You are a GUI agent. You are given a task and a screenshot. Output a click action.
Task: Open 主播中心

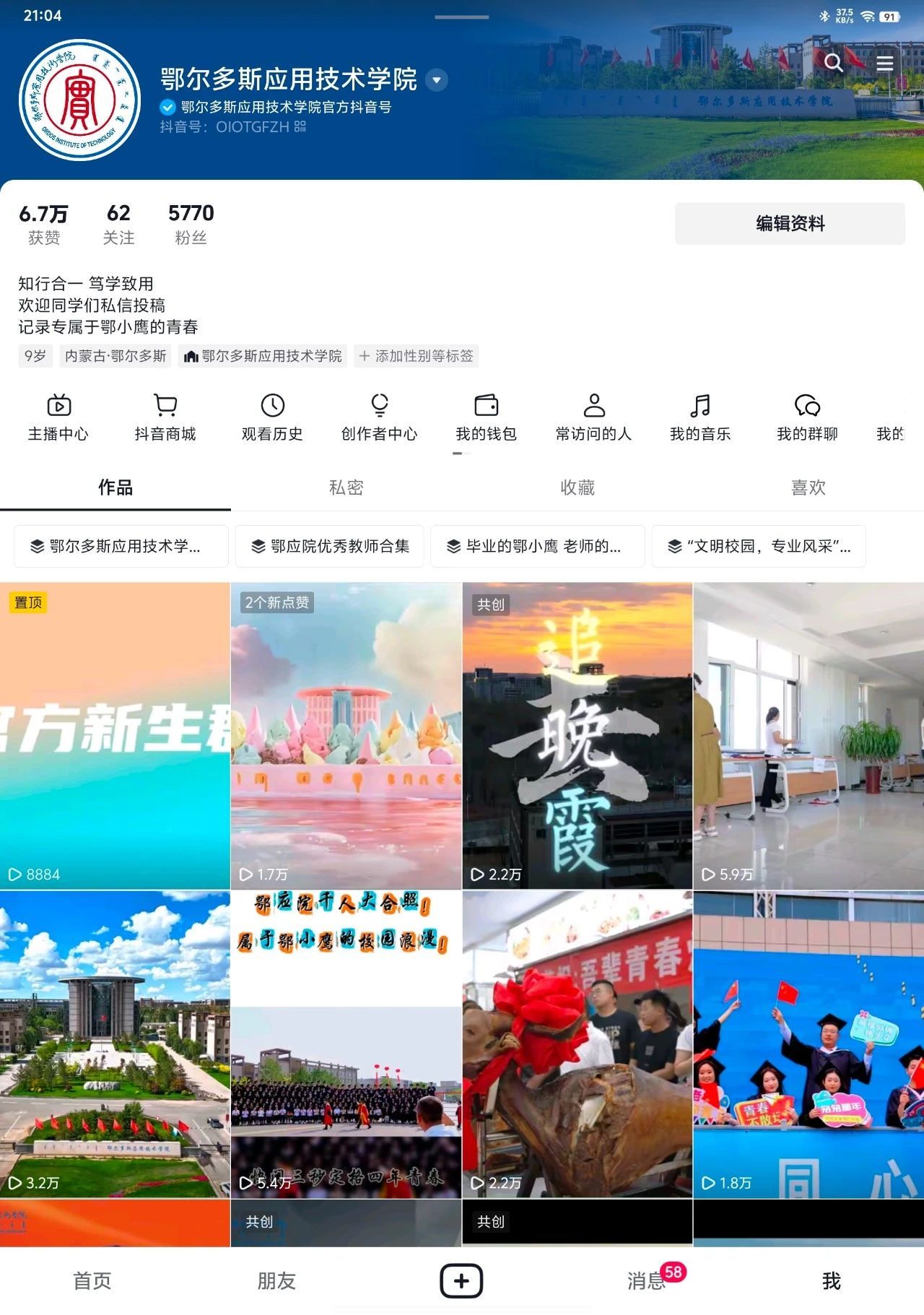click(x=58, y=417)
